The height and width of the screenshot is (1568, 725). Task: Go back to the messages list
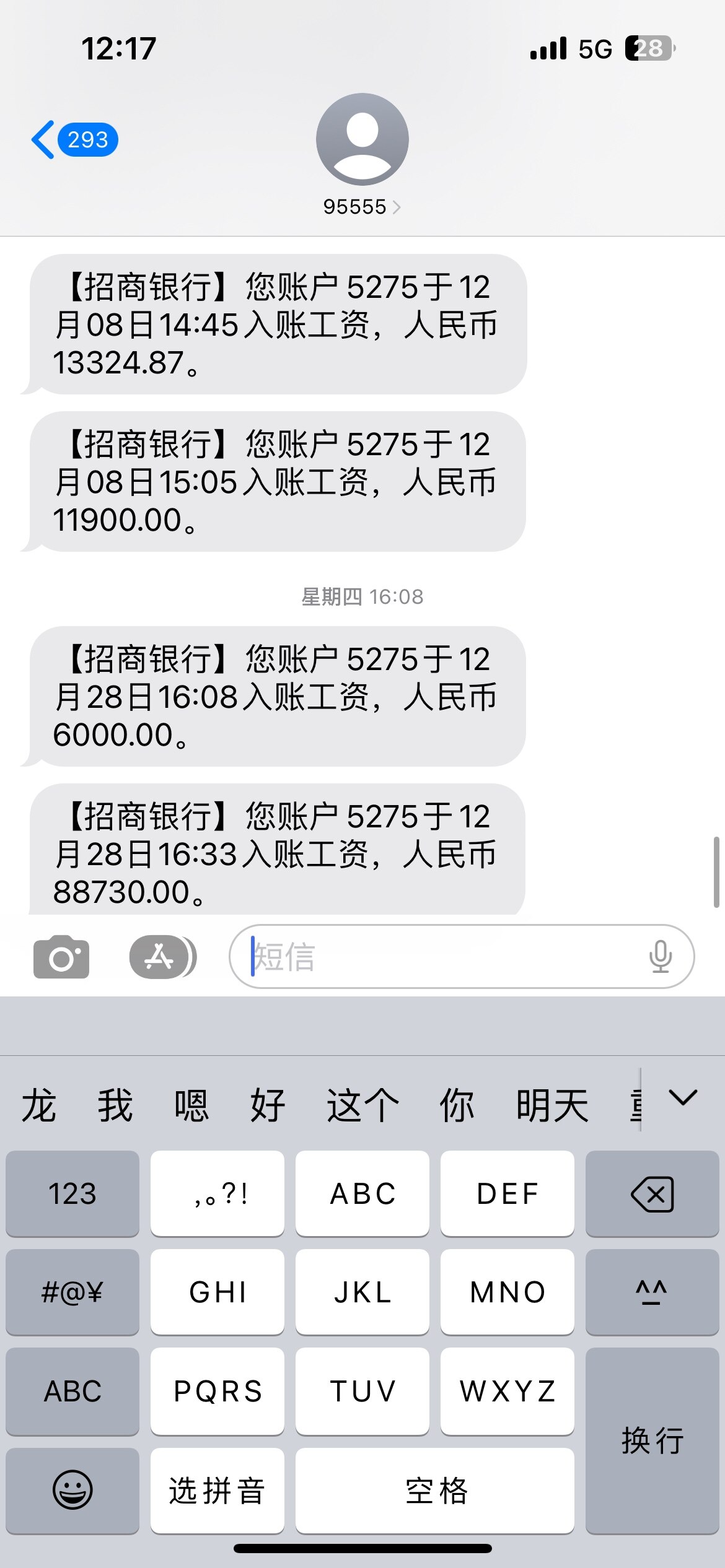tap(73, 140)
